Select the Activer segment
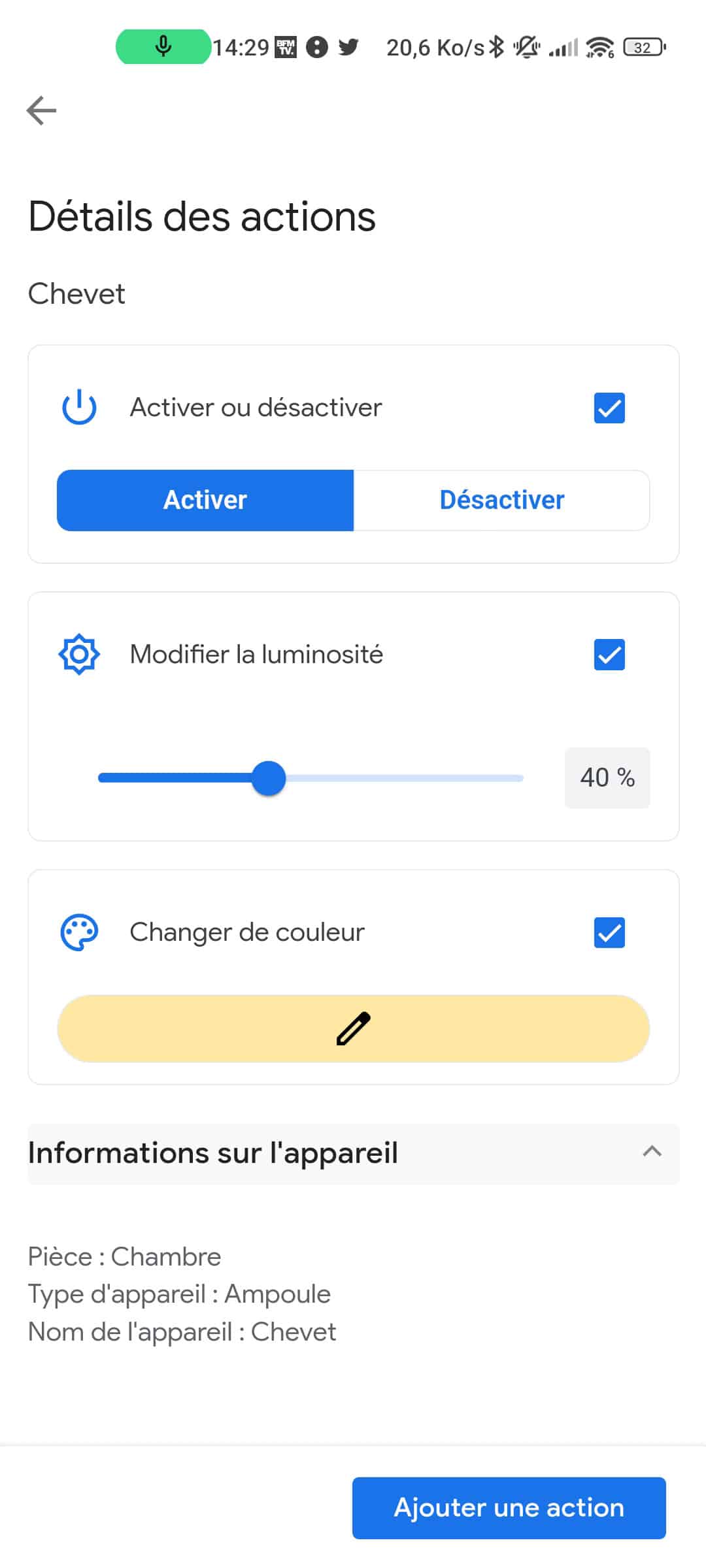Image resolution: width=706 pixels, height=1568 pixels. (x=205, y=500)
